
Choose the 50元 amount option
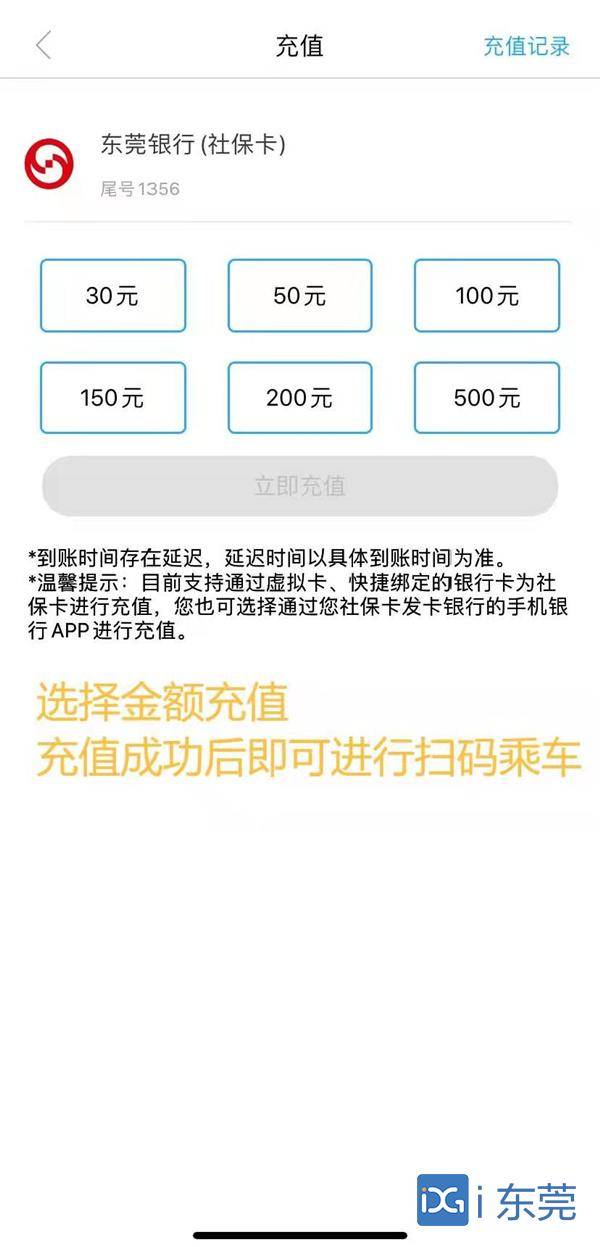coord(300,296)
